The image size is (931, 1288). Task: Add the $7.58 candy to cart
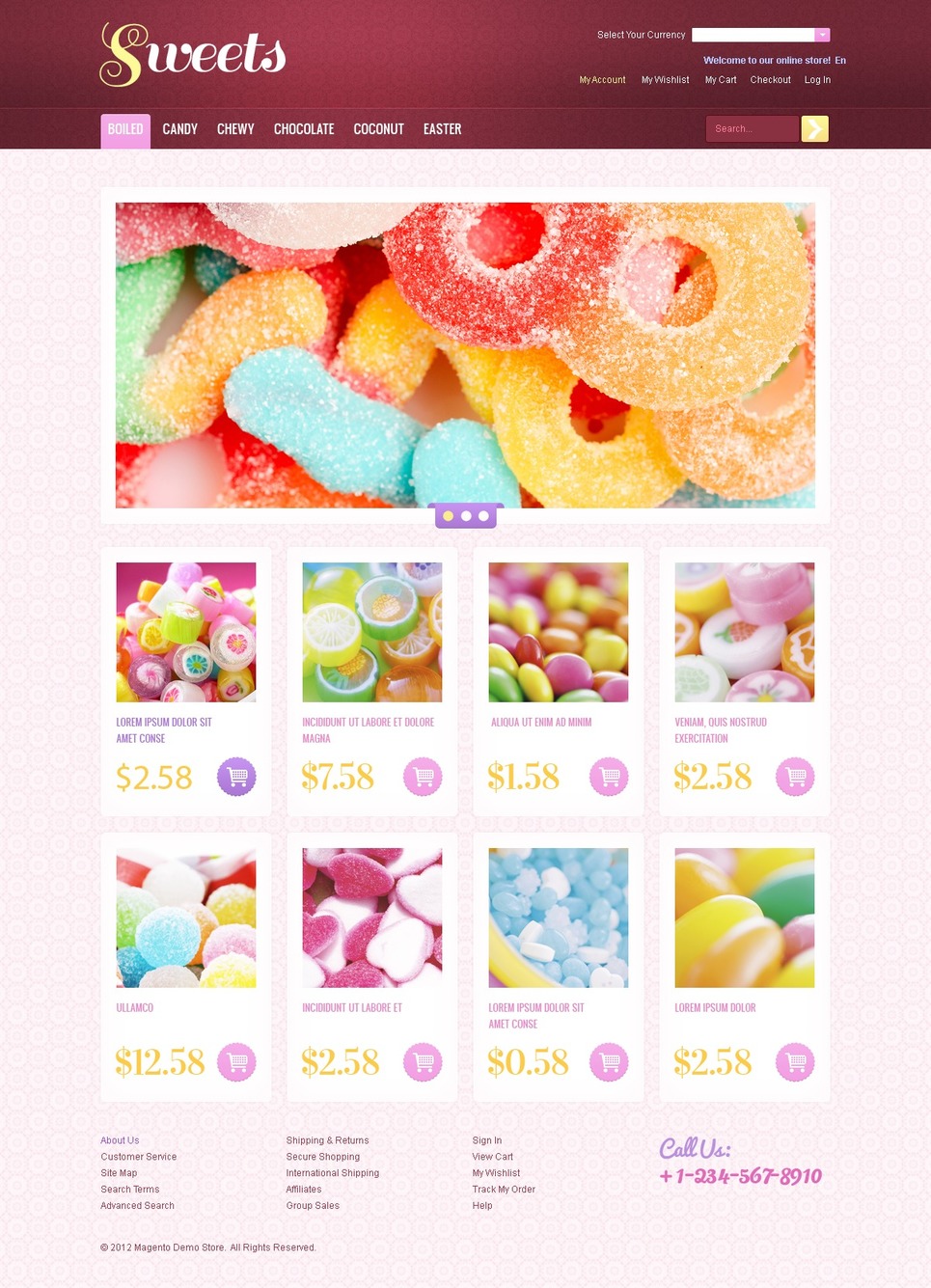[423, 777]
